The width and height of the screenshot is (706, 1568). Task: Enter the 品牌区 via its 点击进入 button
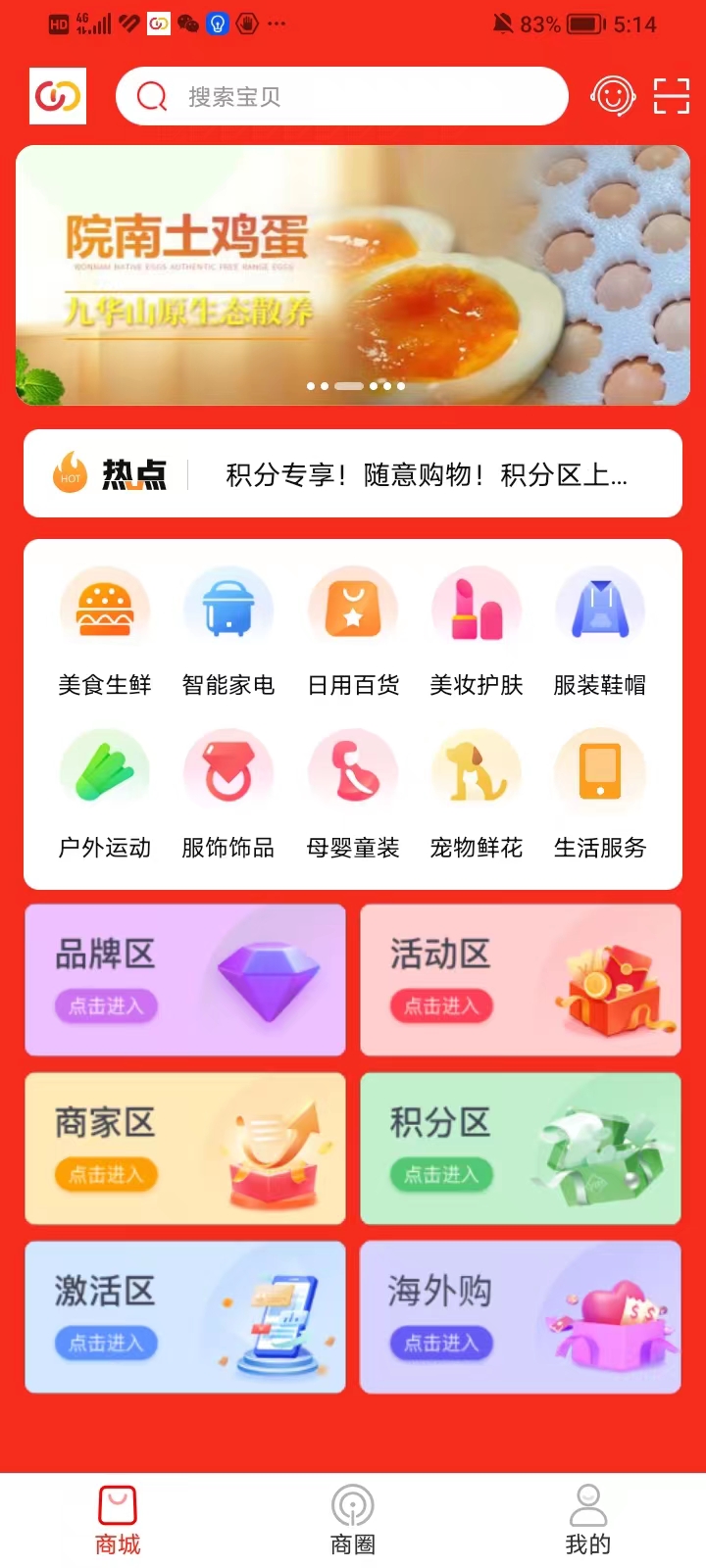click(106, 1005)
